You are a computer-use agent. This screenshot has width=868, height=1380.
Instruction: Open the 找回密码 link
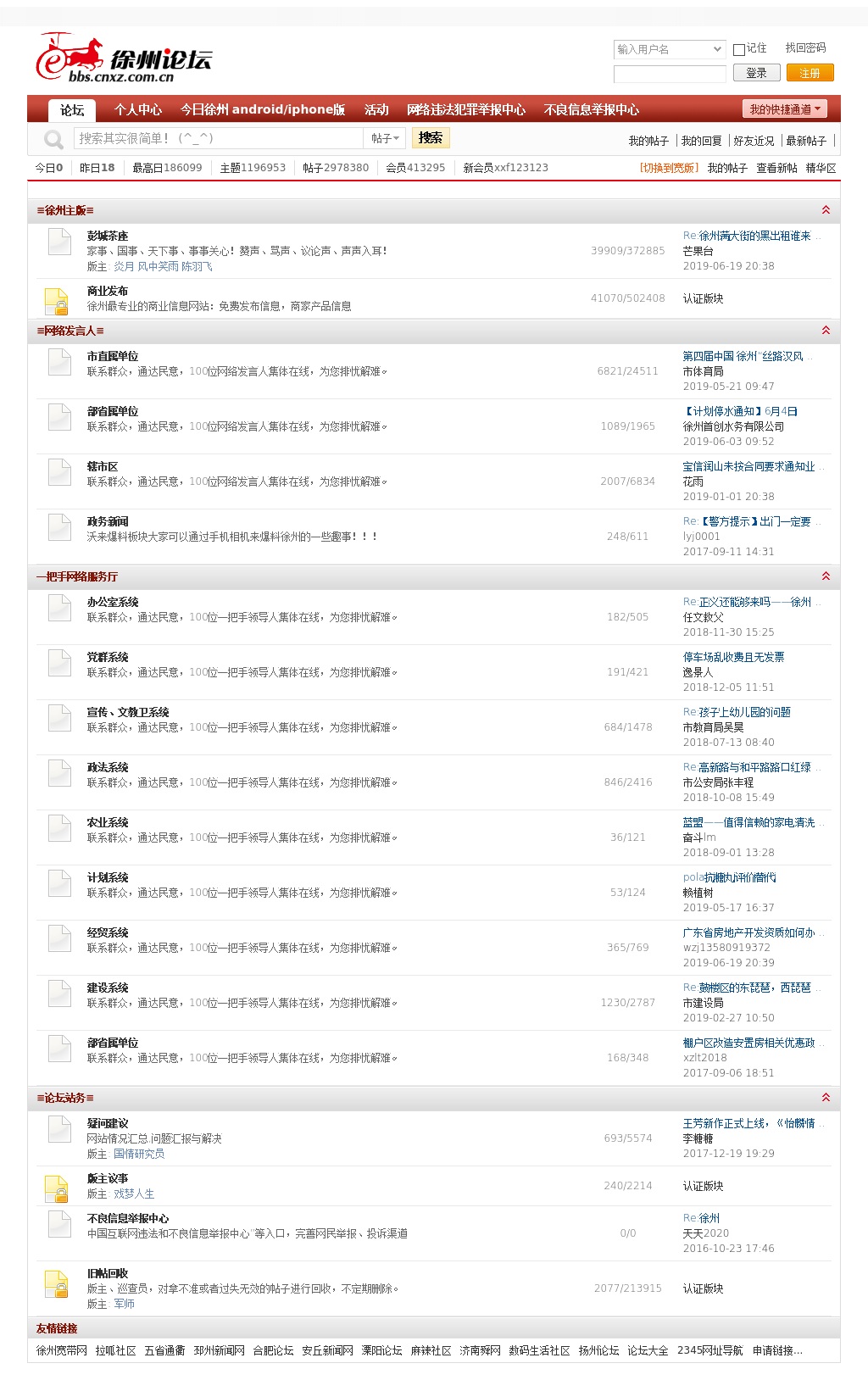tap(804, 48)
